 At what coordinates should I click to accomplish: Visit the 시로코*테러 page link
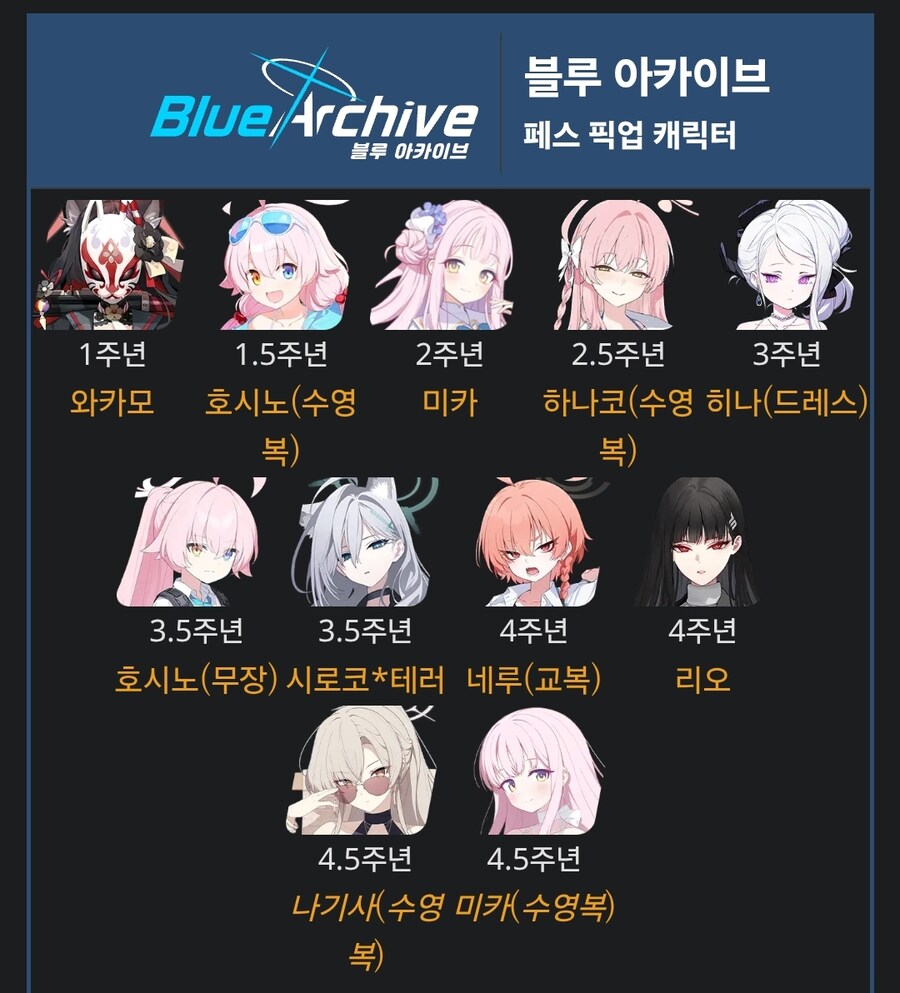pyautogui.click(x=364, y=680)
